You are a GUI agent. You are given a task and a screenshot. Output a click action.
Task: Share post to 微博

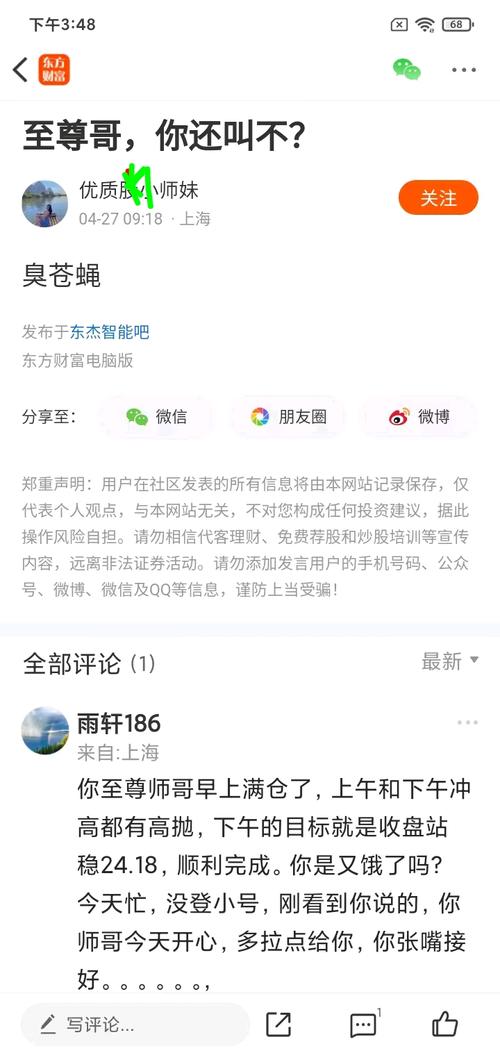[x=419, y=417]
